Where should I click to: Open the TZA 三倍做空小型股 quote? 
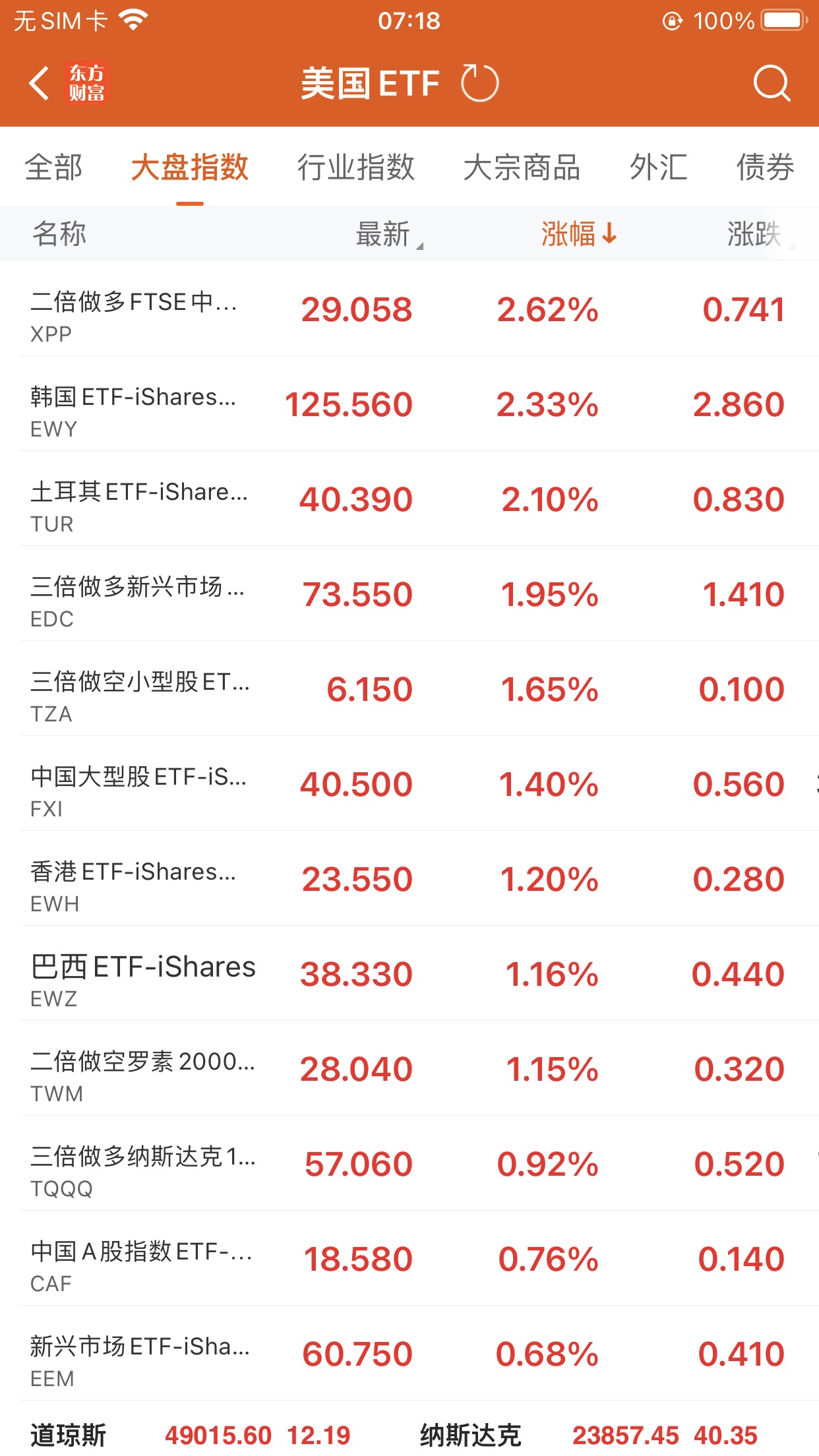pyautogui.click(x=409, y=689)
